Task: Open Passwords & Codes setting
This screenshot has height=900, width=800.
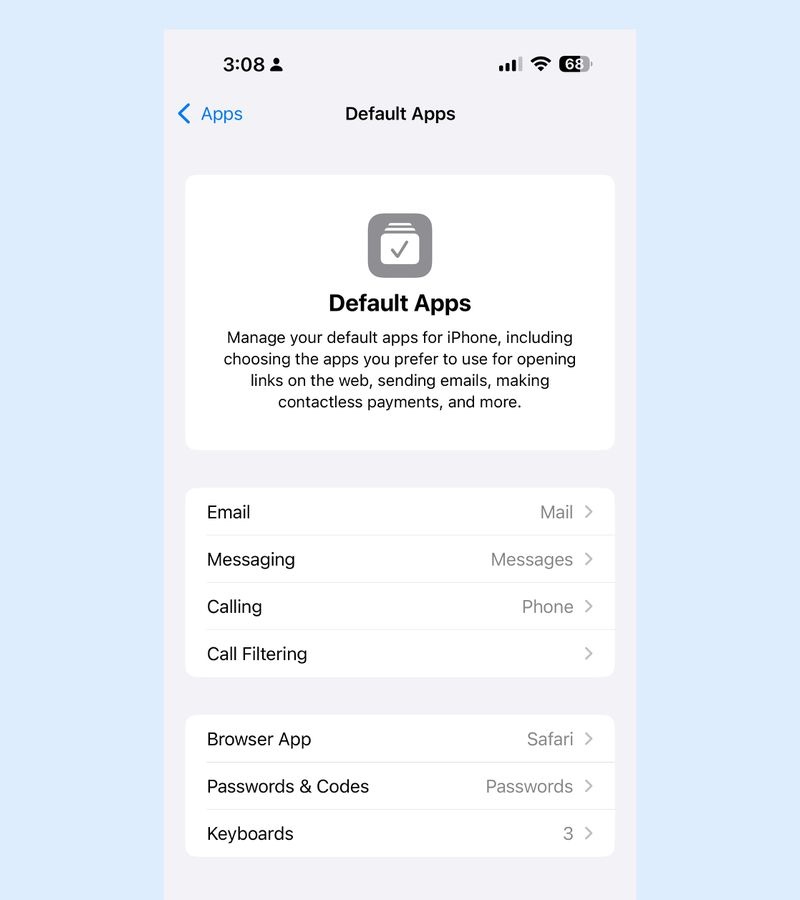Action: coord(400,786)
